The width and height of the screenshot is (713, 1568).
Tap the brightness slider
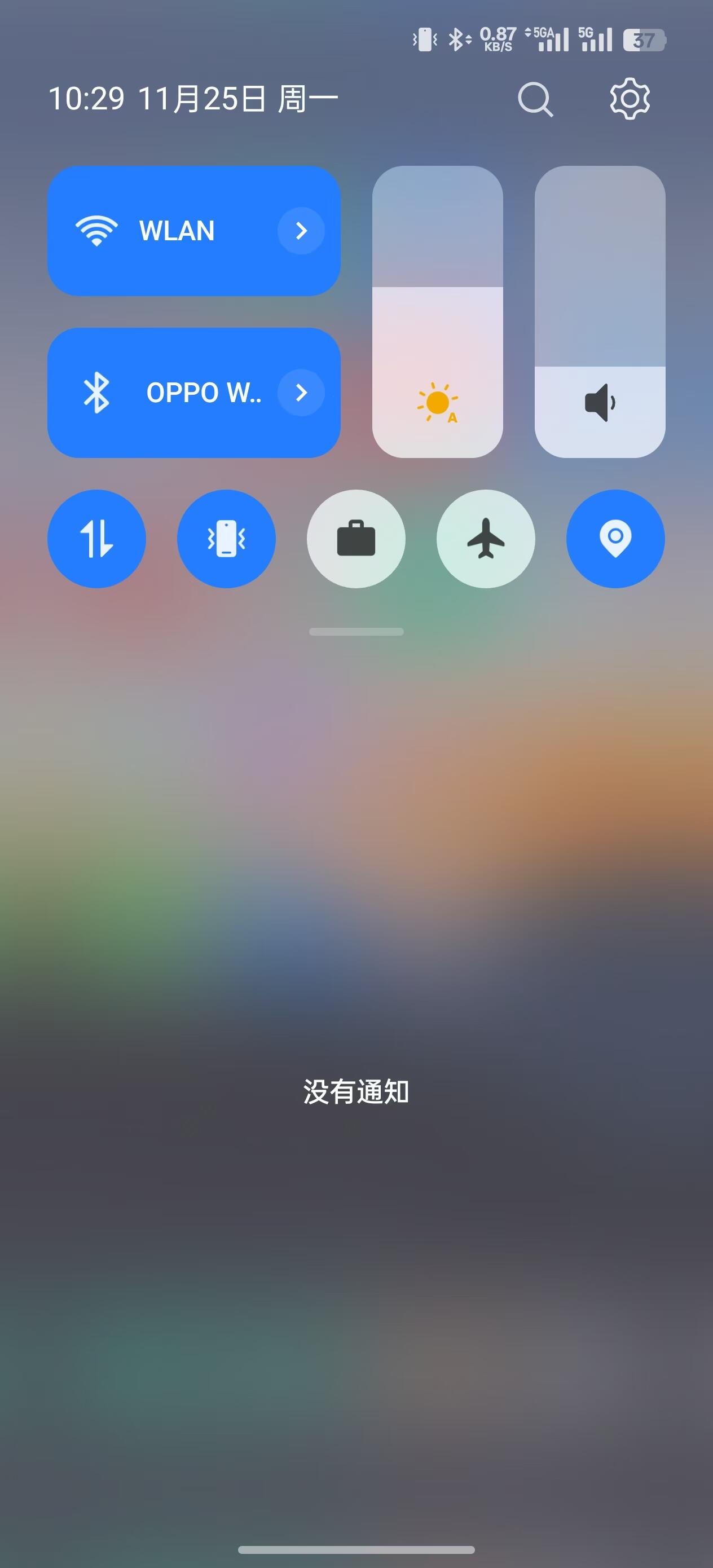pos(437,312)
